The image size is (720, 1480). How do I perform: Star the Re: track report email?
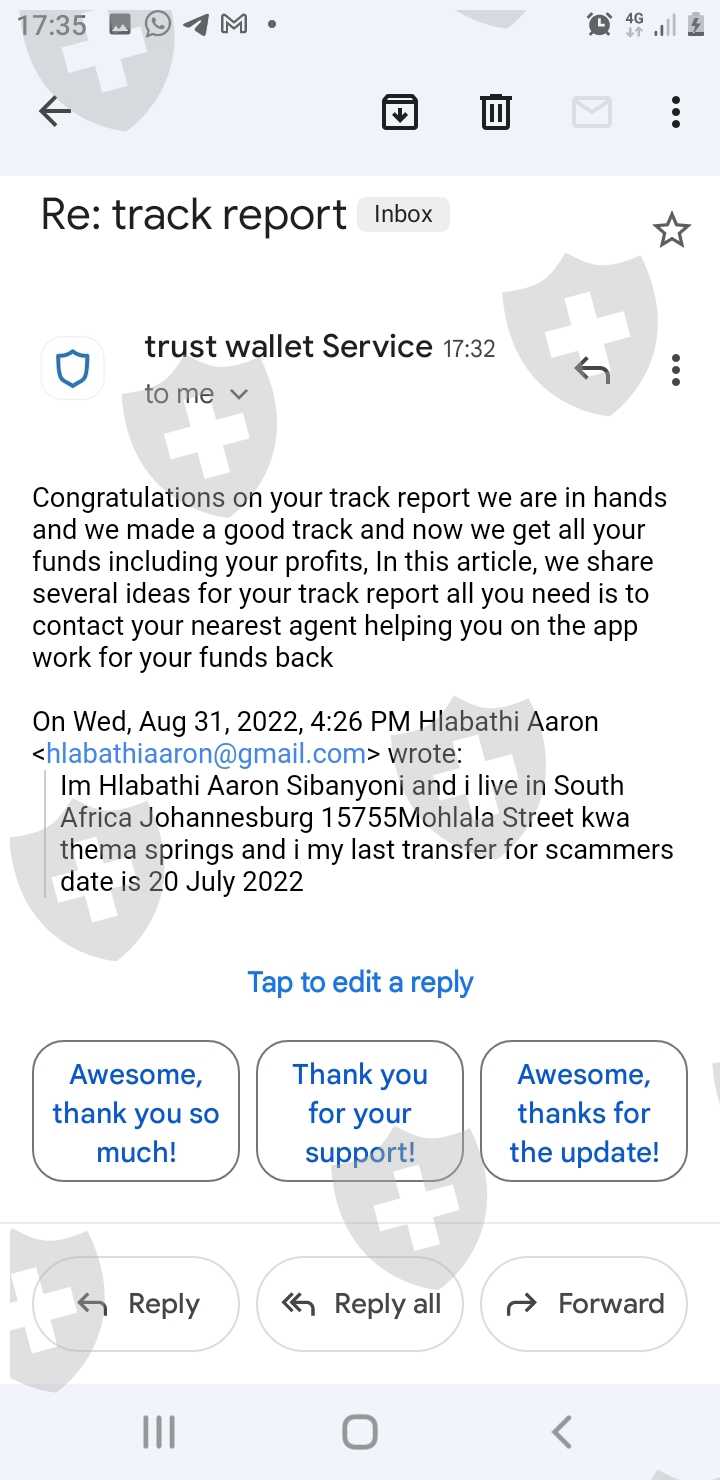pyautogui.click(x=671, y=231)
